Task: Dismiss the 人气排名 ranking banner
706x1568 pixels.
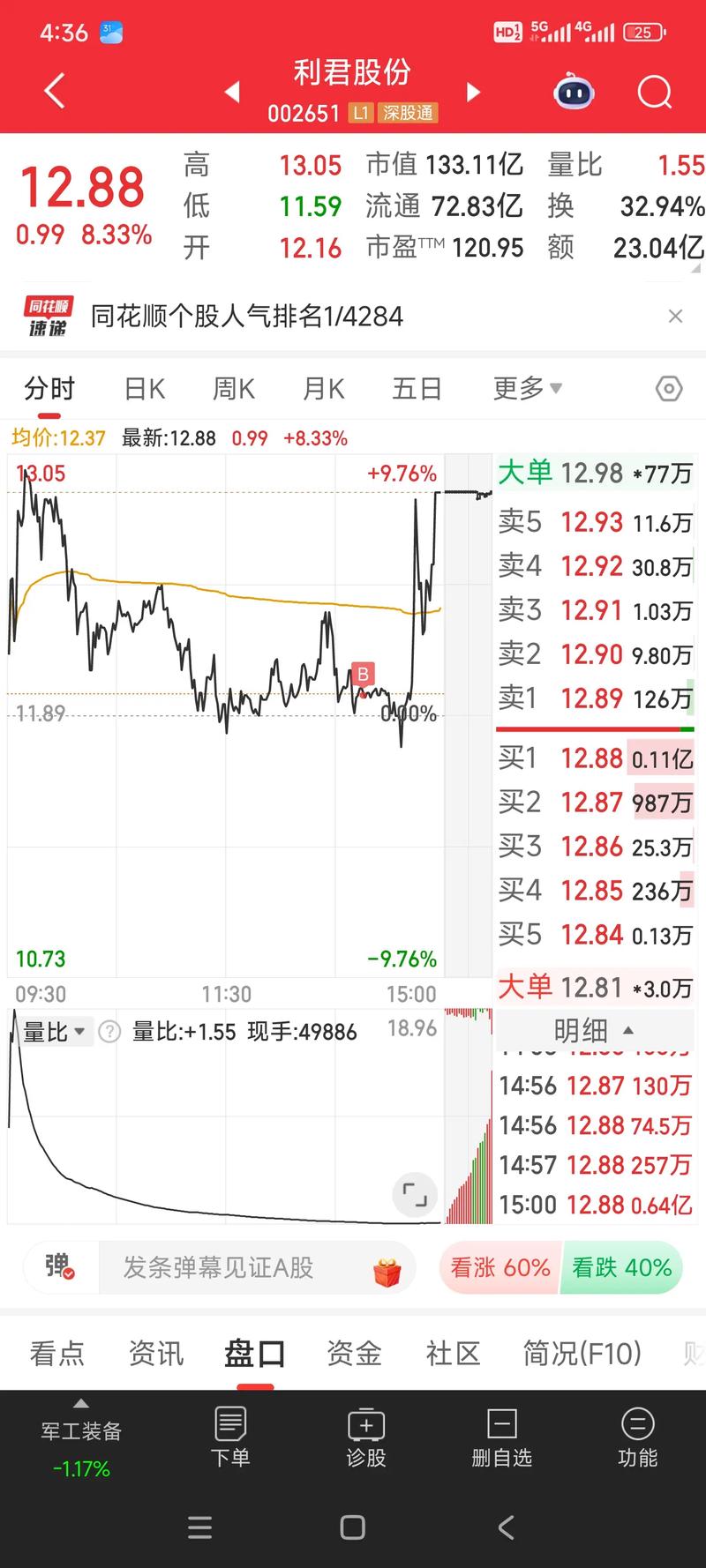Action: pos(676,316)
